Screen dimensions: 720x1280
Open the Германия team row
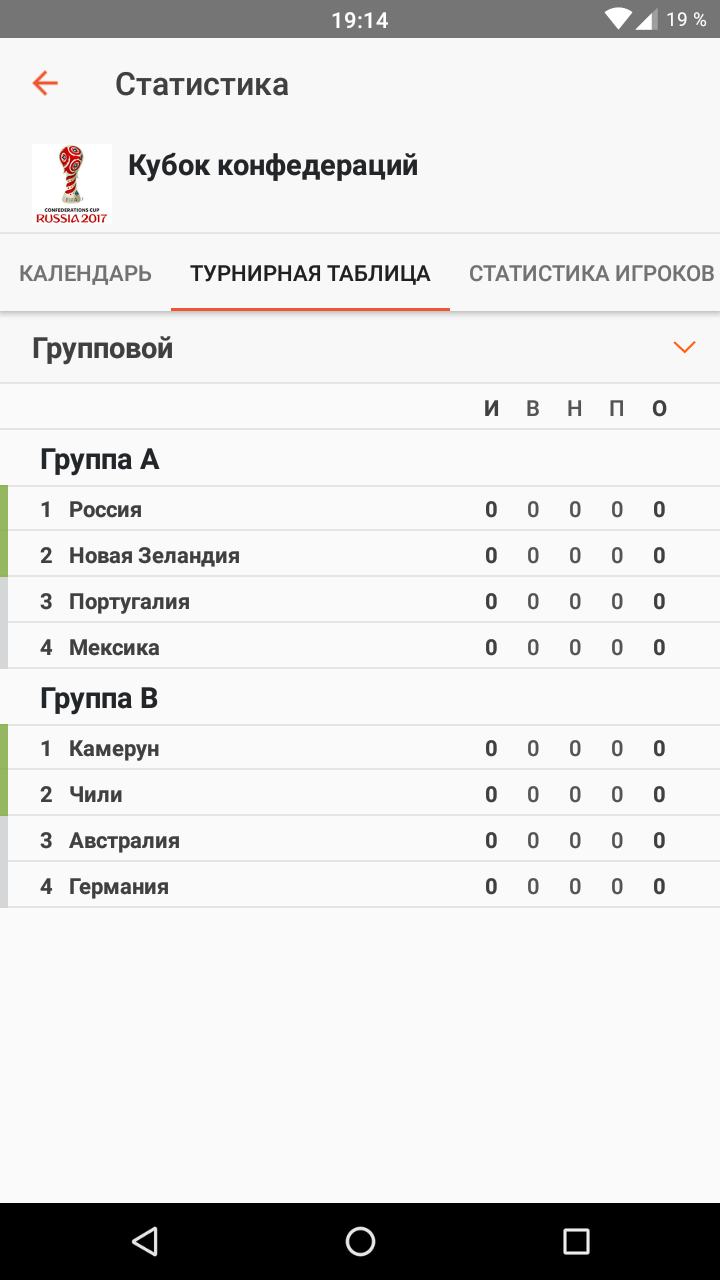(360, 886)
